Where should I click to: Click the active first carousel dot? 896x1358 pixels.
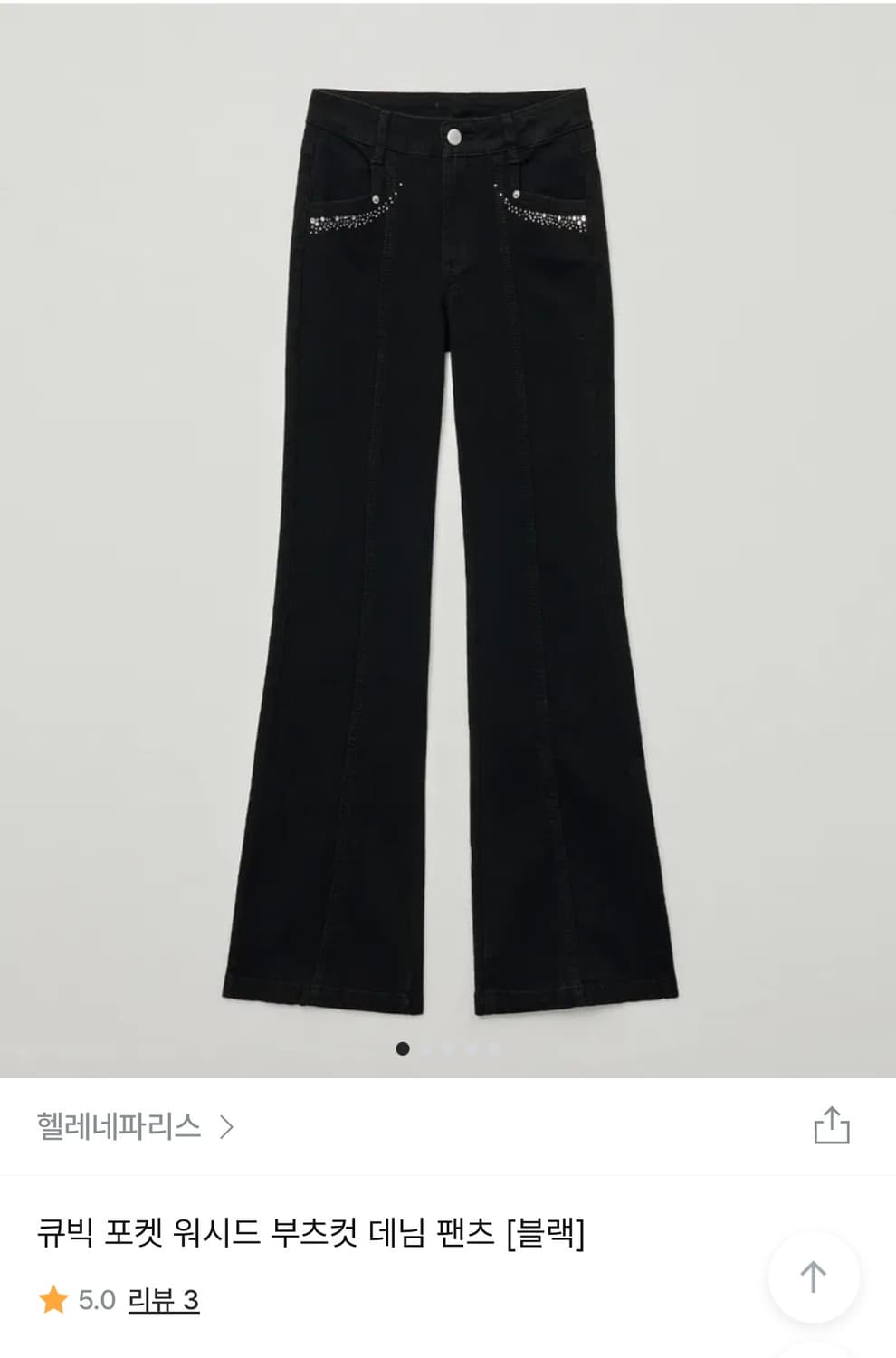point(402,1048)
